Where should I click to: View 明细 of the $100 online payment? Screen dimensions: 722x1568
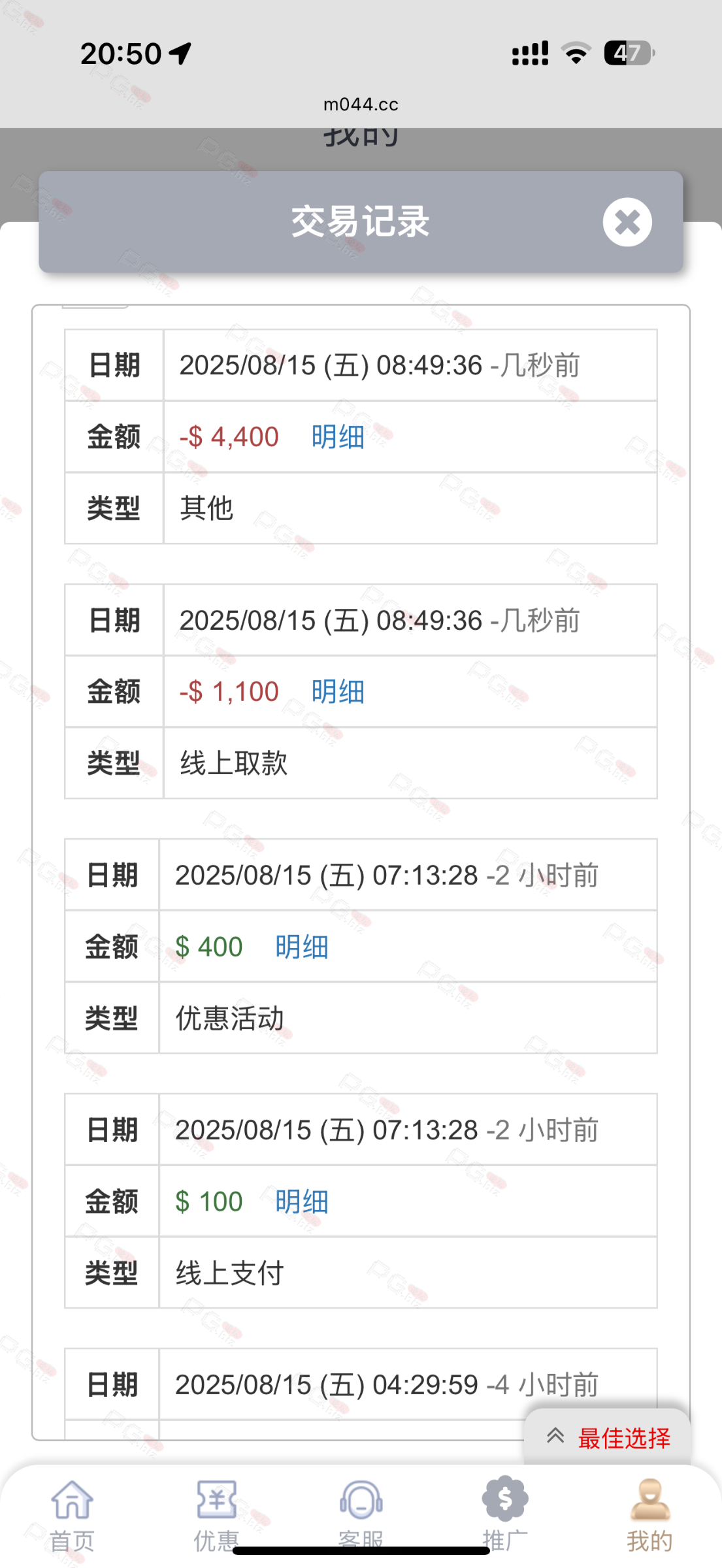pyautogui.click(x=301, y=1201)
